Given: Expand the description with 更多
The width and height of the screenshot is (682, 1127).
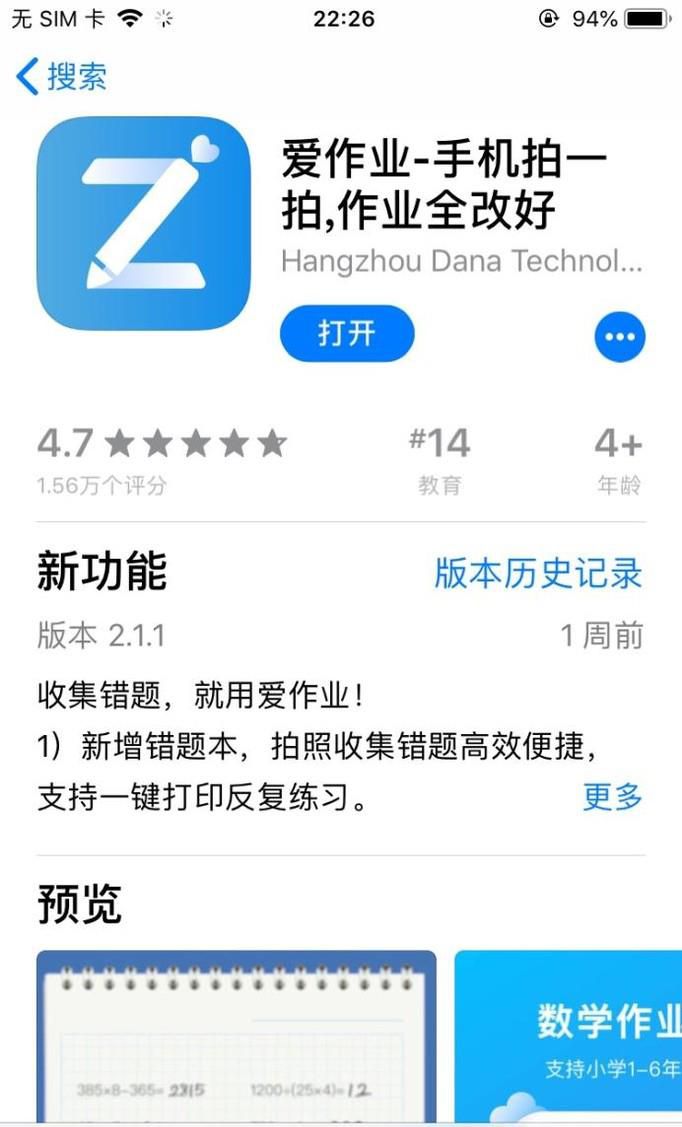Looking at the screenshot, I should tap(612, 797).
